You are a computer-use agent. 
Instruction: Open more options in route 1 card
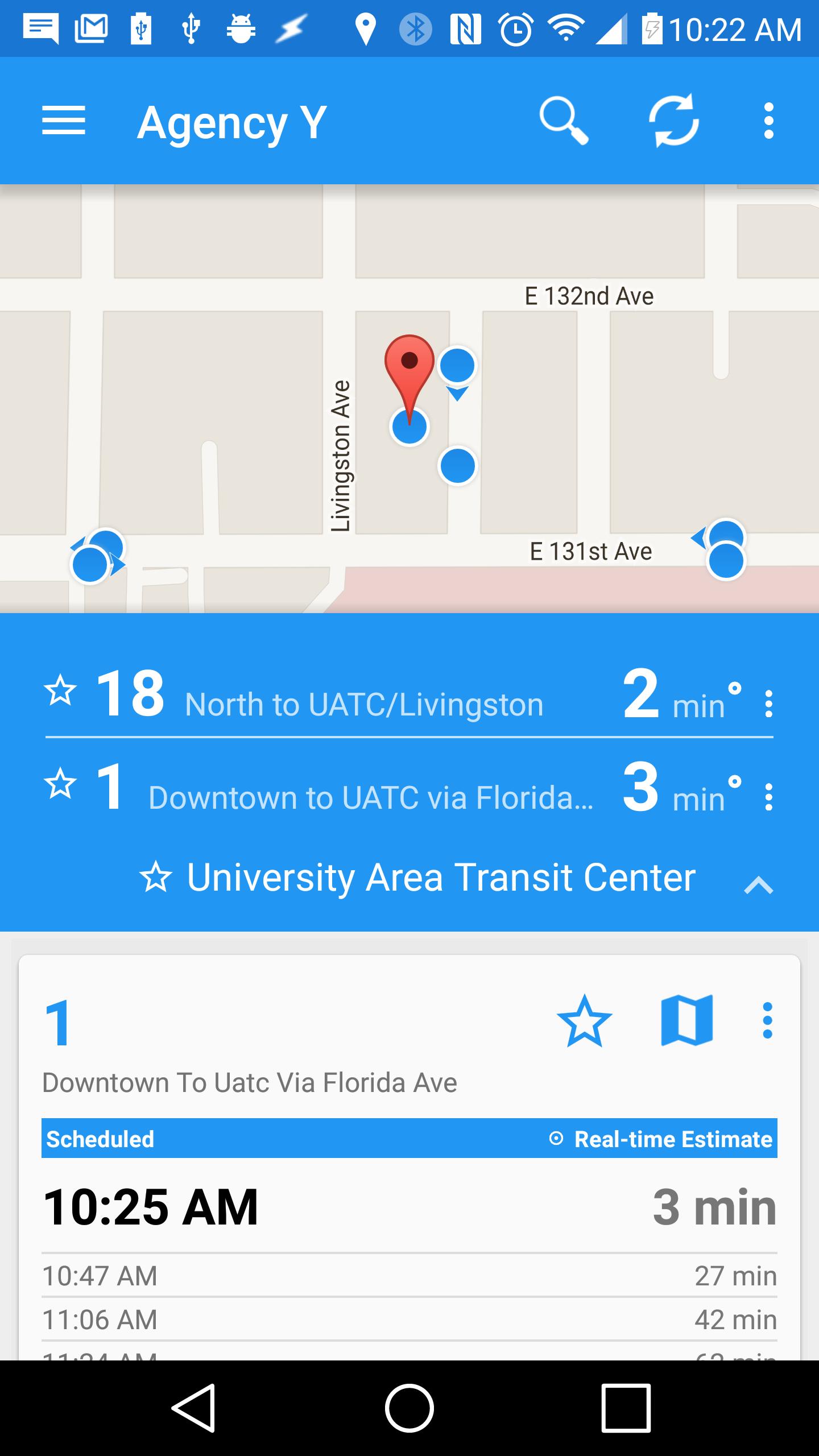(x=767, y=1021)
